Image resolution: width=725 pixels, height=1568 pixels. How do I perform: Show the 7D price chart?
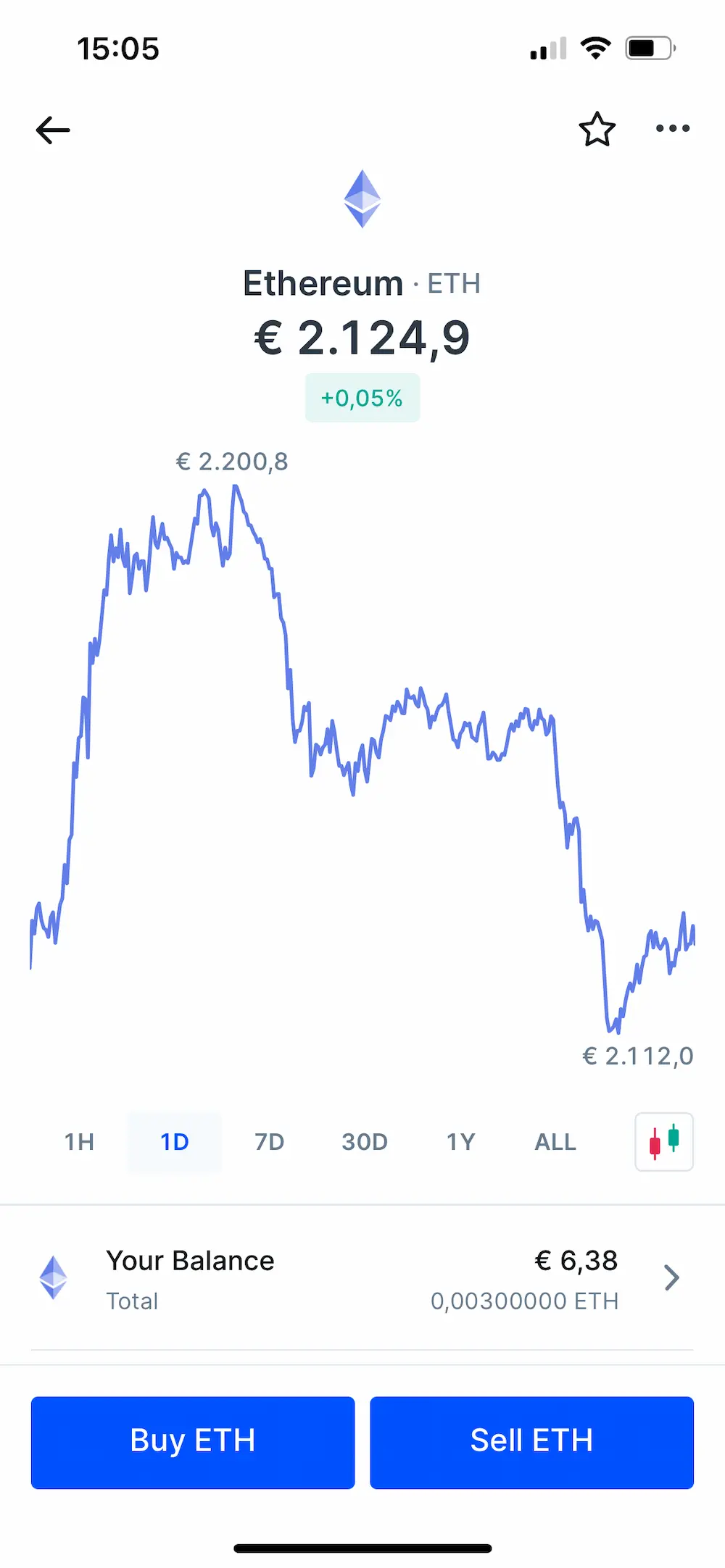click(x=269, y=1142)
